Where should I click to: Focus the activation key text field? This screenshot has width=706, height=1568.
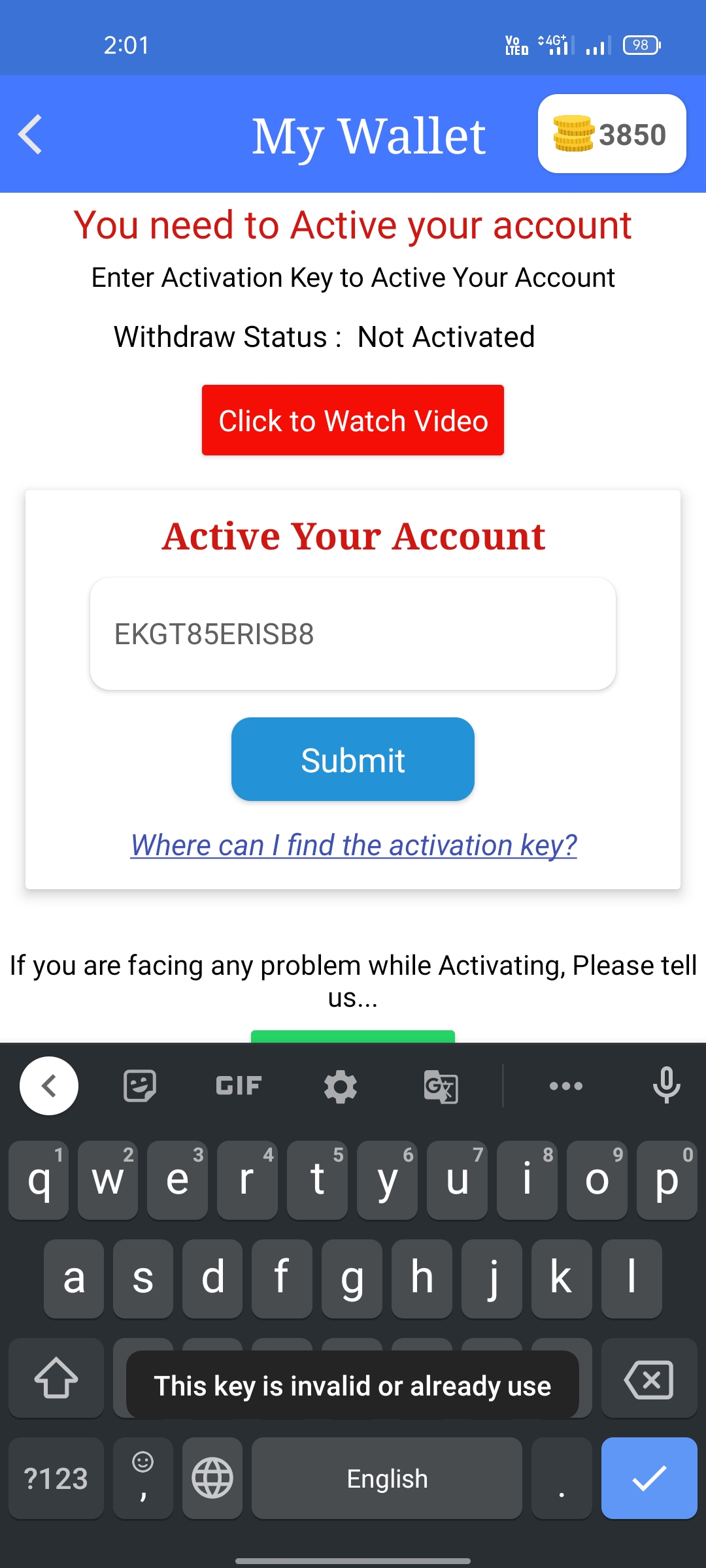[x=353, y=634]
